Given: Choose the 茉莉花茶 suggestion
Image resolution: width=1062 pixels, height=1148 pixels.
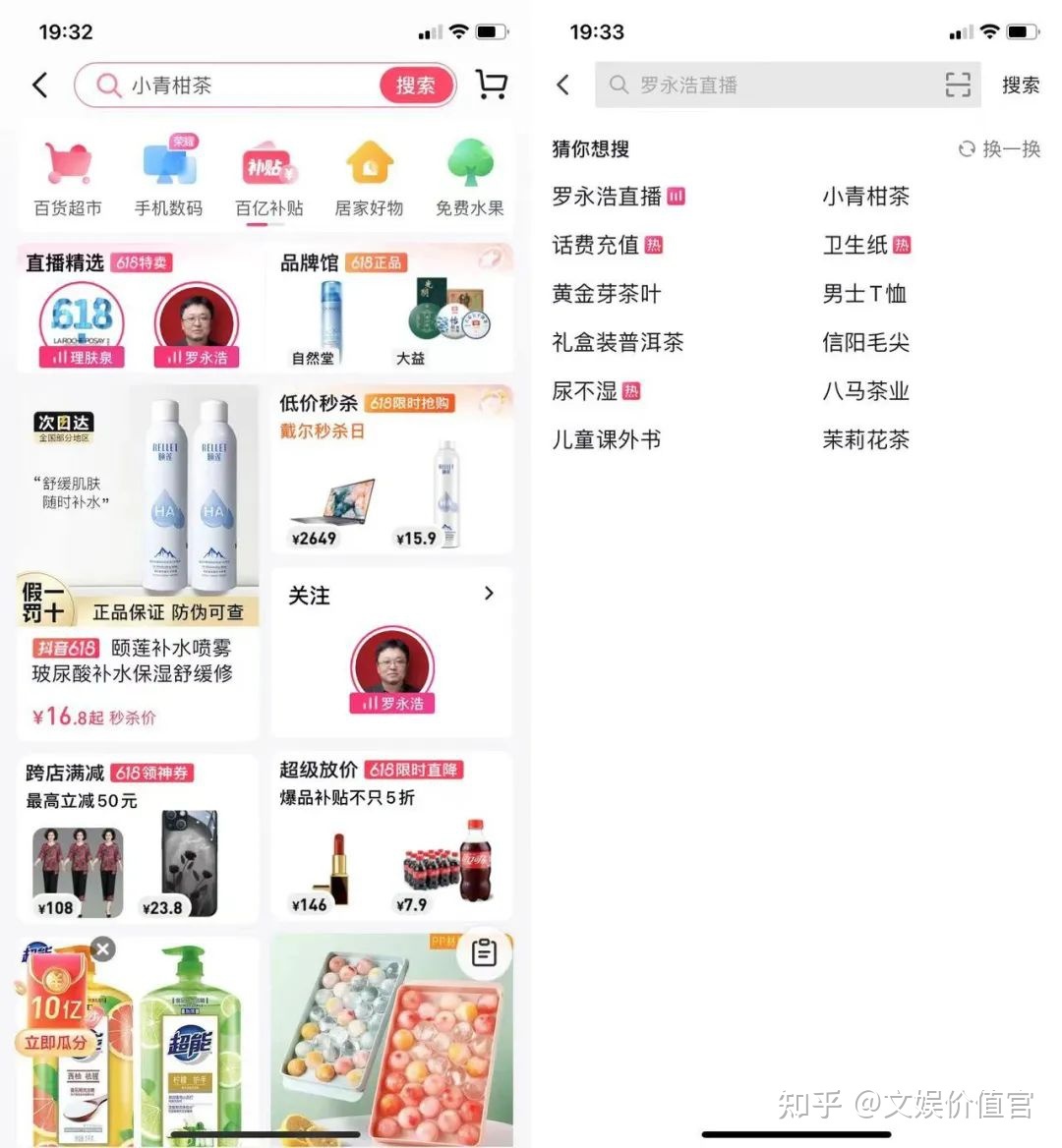Looking at the screenshot, I should click(865, 439).
